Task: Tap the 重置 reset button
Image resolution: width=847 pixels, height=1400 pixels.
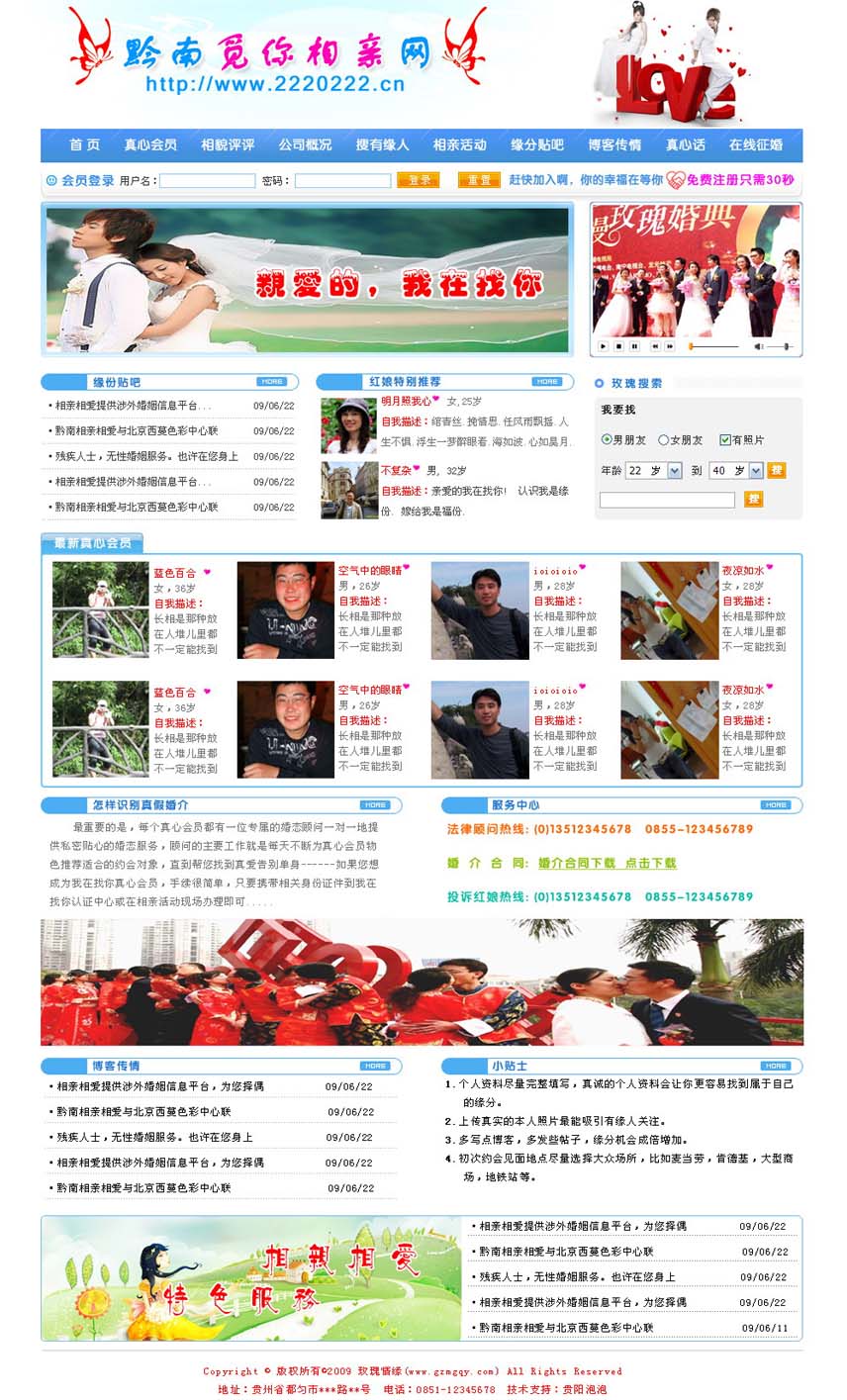Action: tap(479, 180)
